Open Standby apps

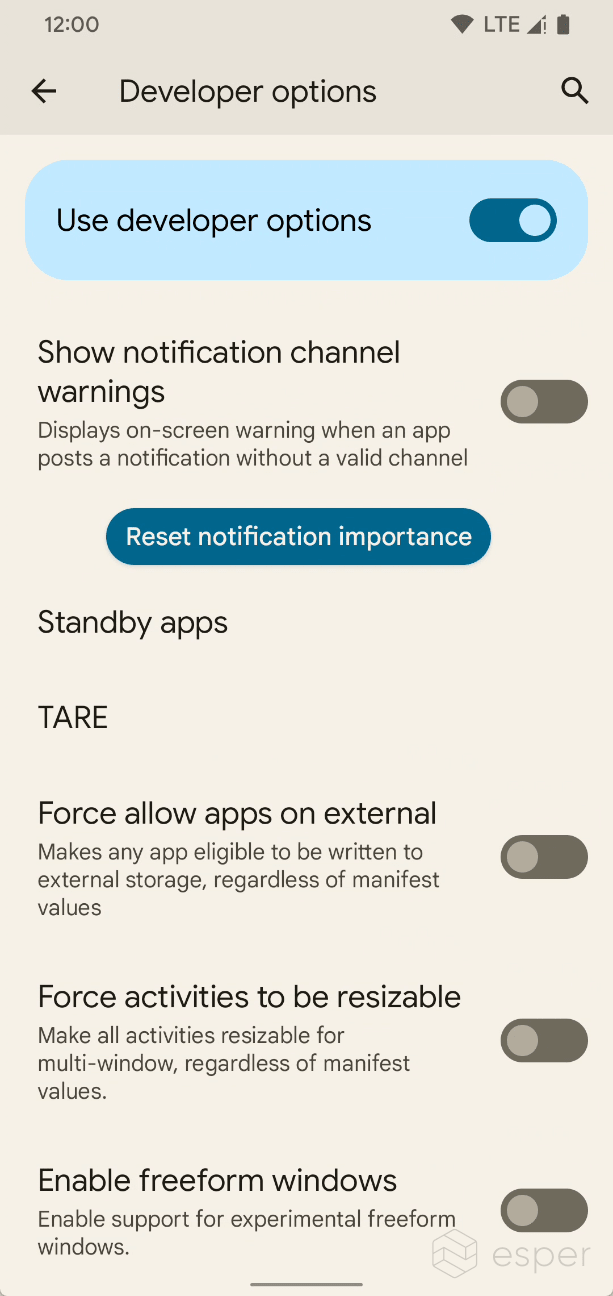[133, 623]
